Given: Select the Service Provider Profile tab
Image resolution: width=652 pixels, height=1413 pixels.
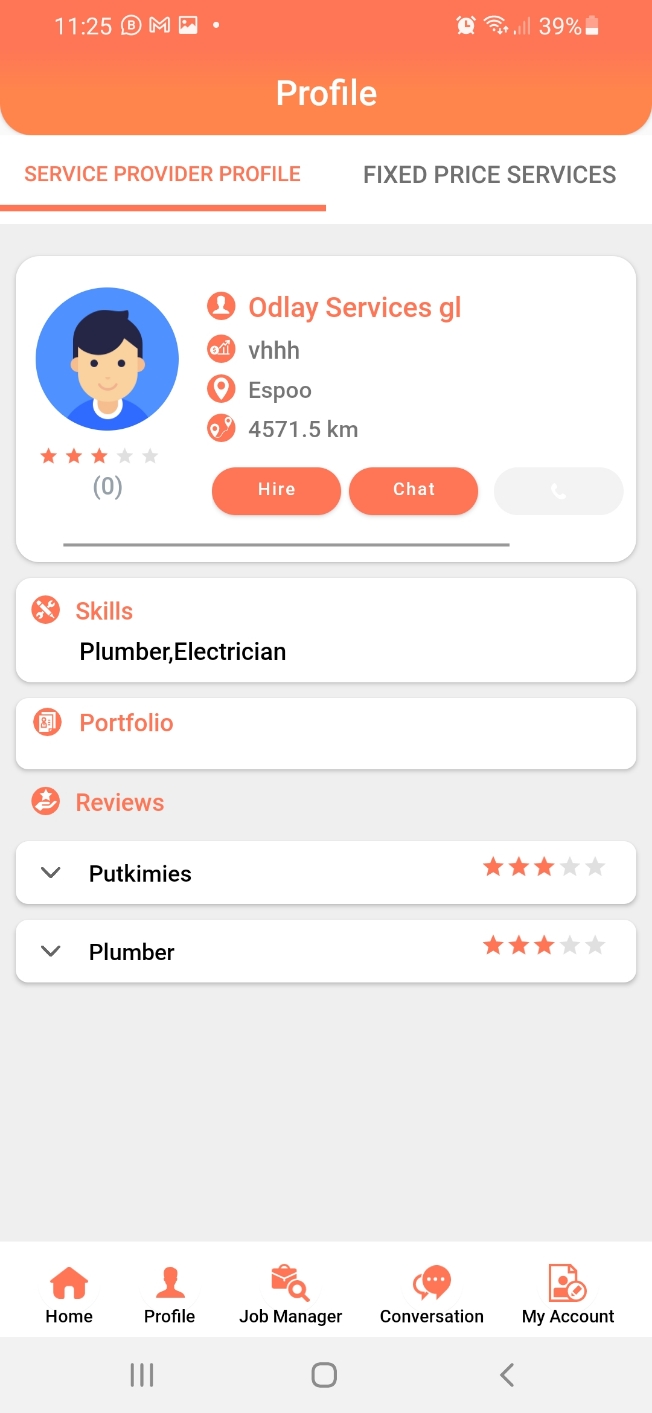Looking at the screenshot, I should 162,175.
